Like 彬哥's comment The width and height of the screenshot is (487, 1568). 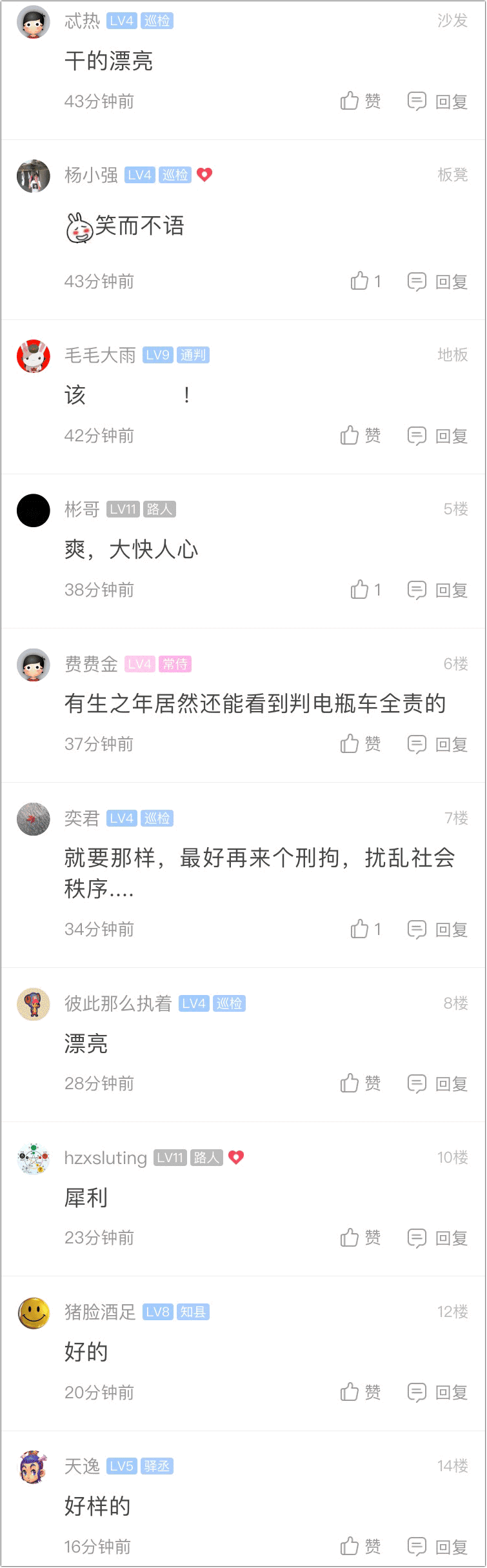pos(365,590)
